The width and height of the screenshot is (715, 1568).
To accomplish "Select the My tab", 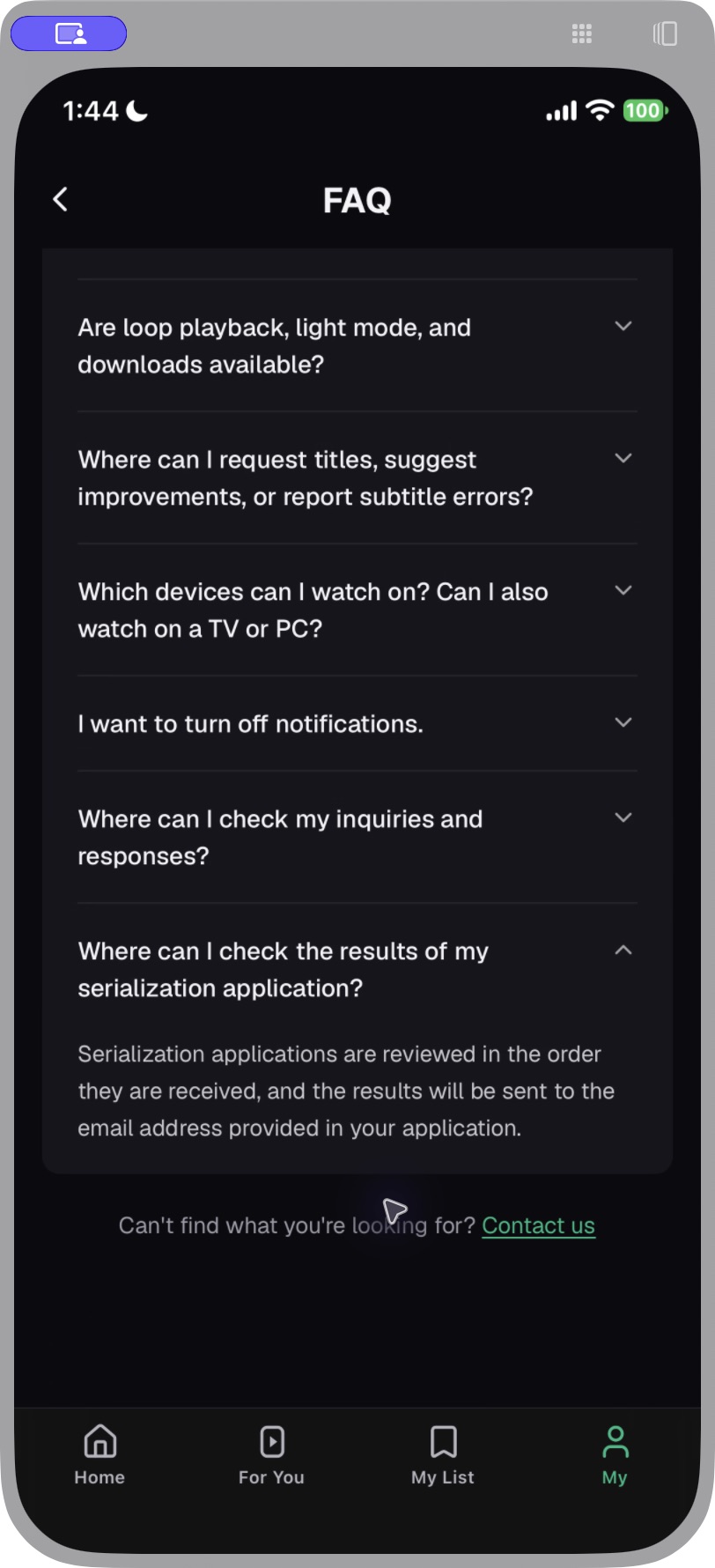I will (615, 1455).
